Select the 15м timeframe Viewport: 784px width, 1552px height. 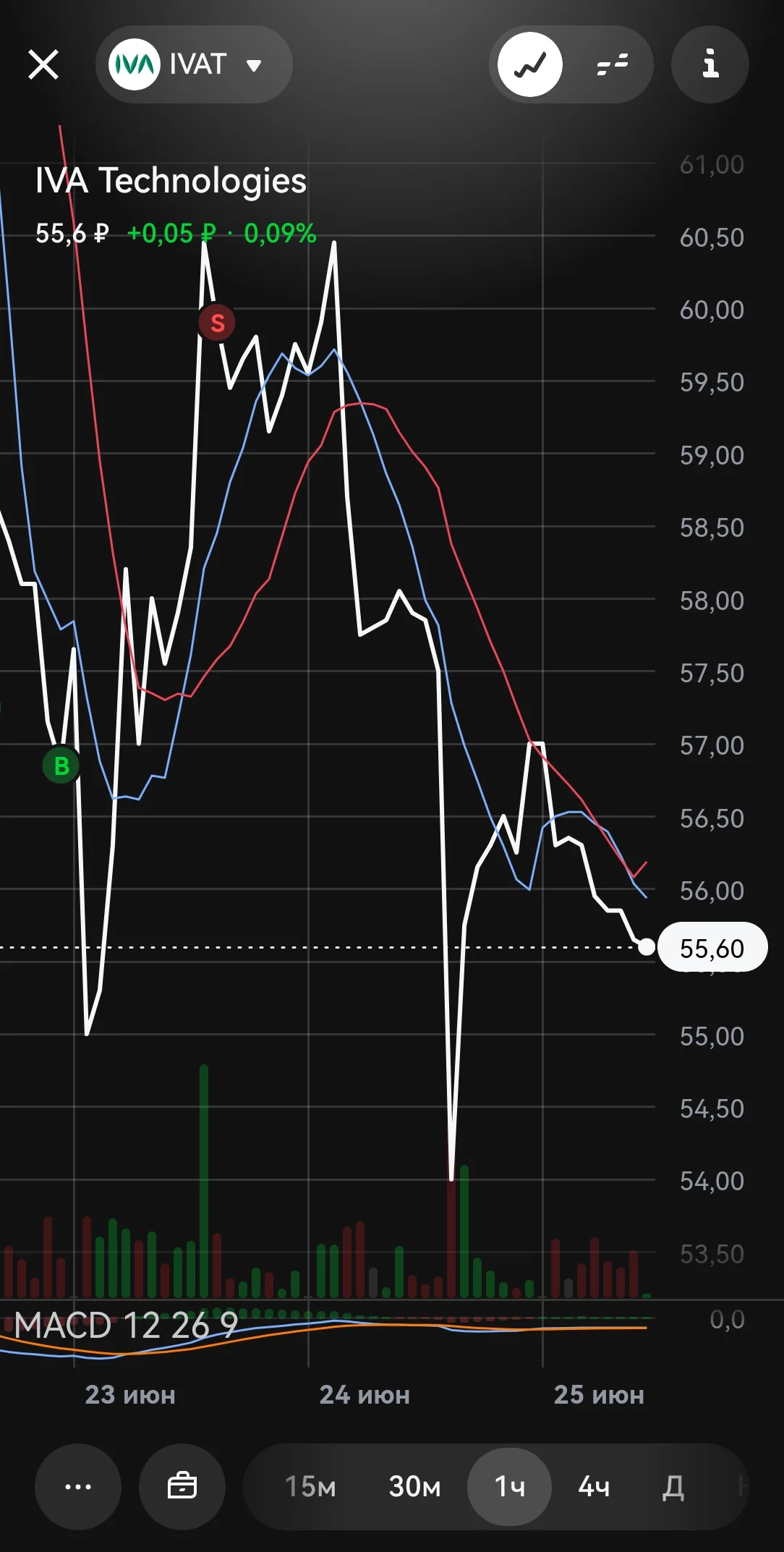tap(310, 1487)
